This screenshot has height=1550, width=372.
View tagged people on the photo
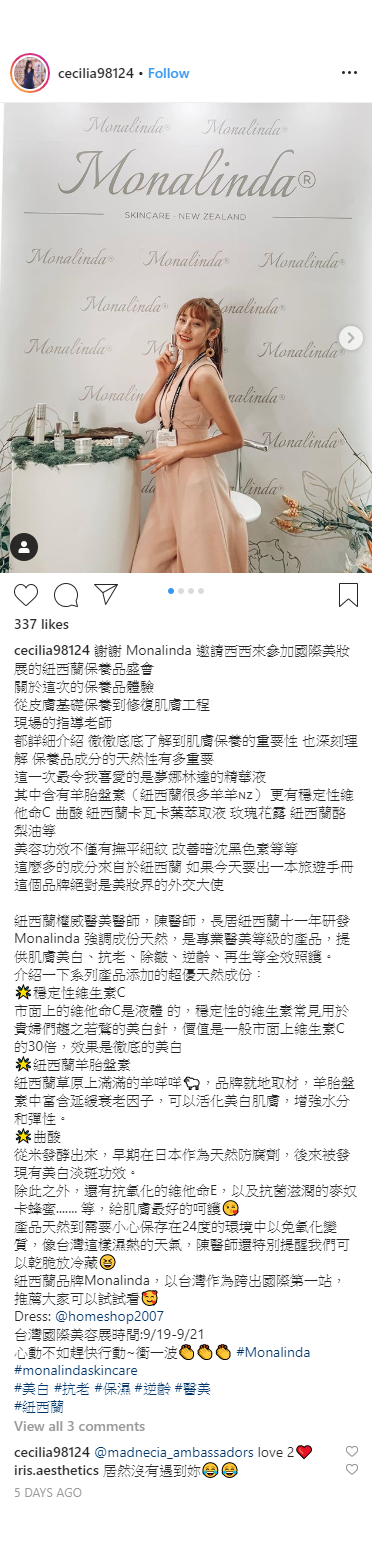[24, 547]
